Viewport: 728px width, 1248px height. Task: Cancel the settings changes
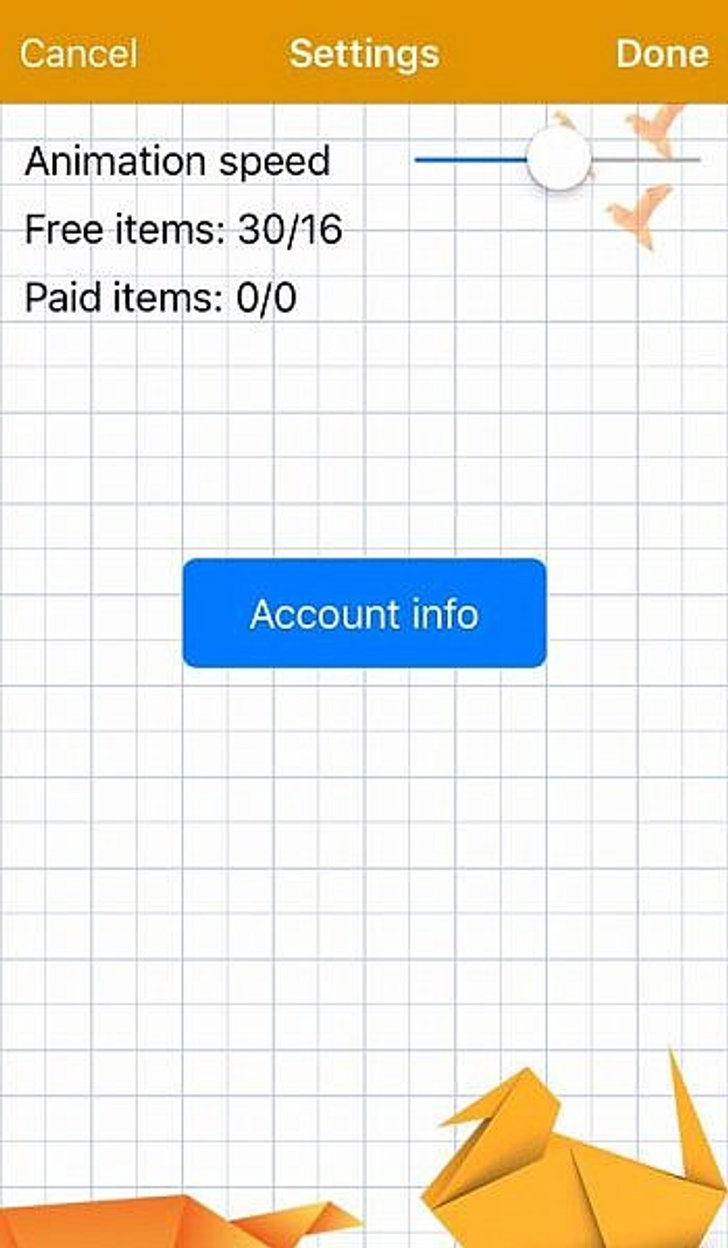click(x=78, y=53)
